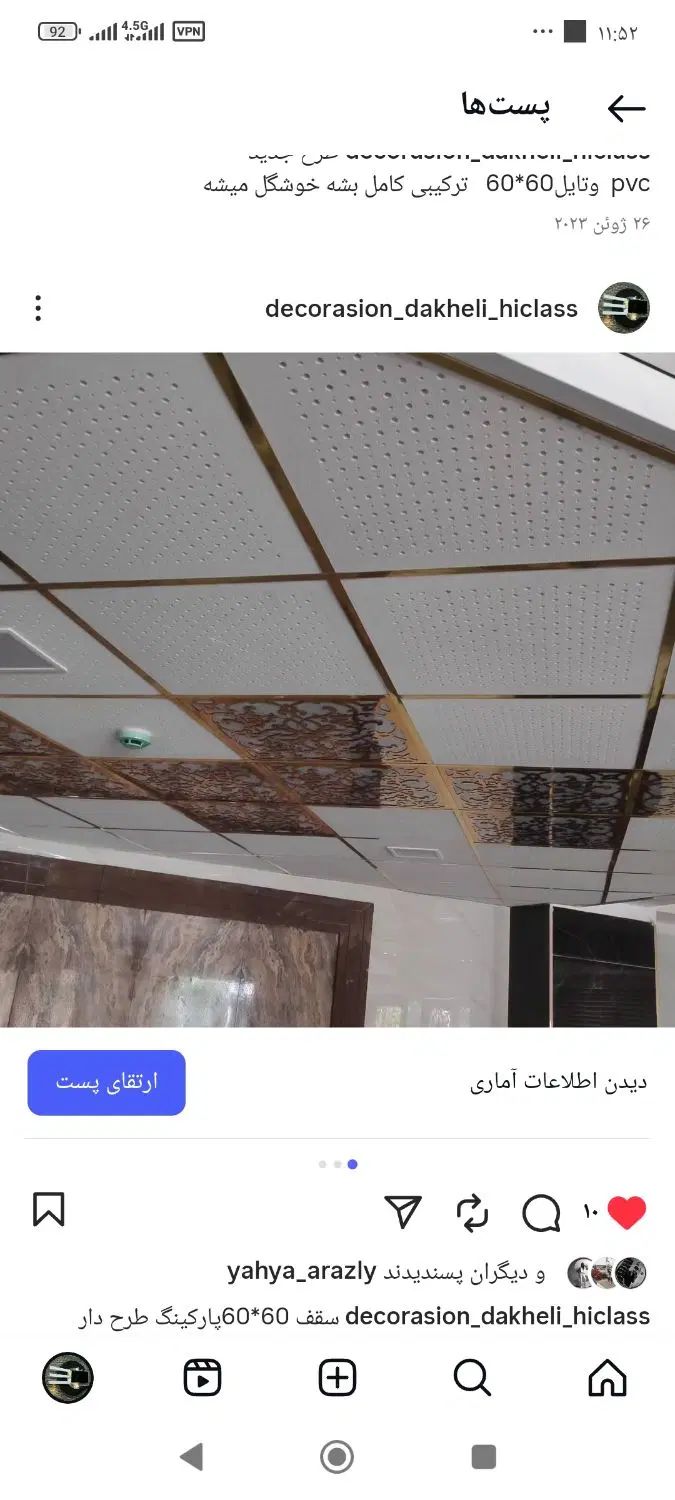Open your profile tab avatar
The image size is (675, 1500).
(x=68, y=1378)
